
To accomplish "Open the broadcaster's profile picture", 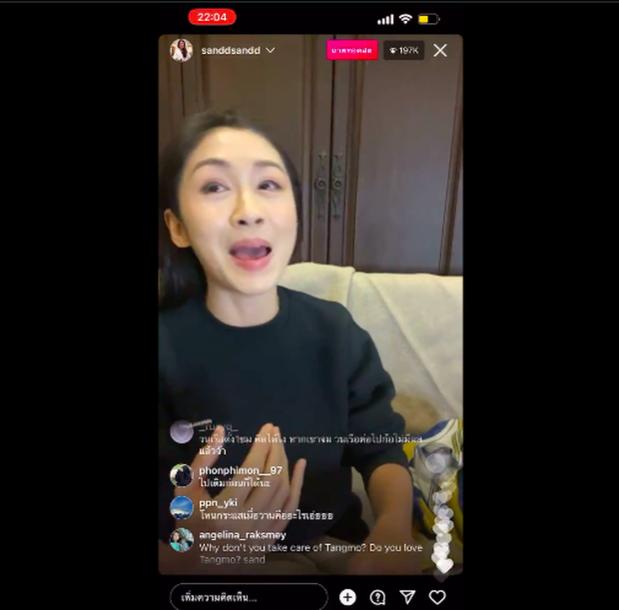I will [181, 50].
